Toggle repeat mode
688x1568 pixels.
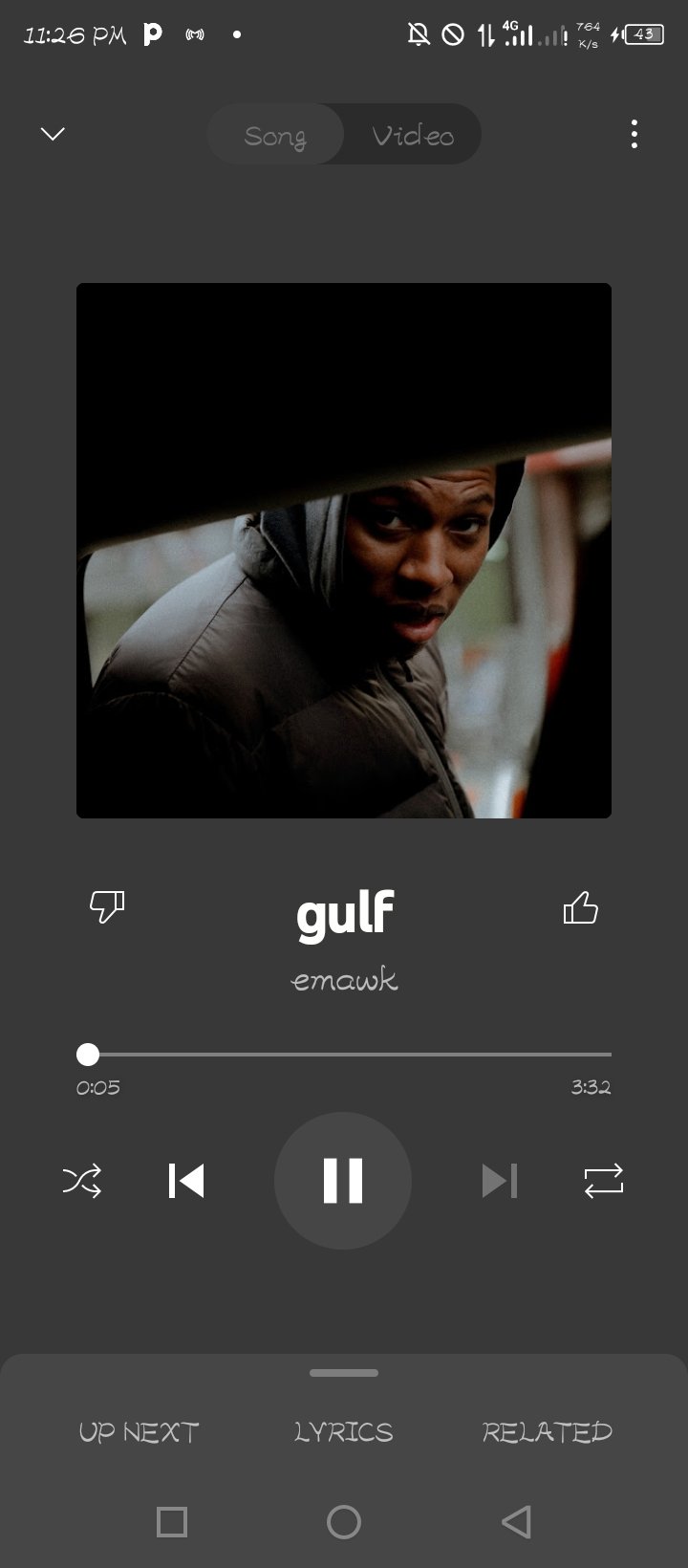coord(604,1181)
